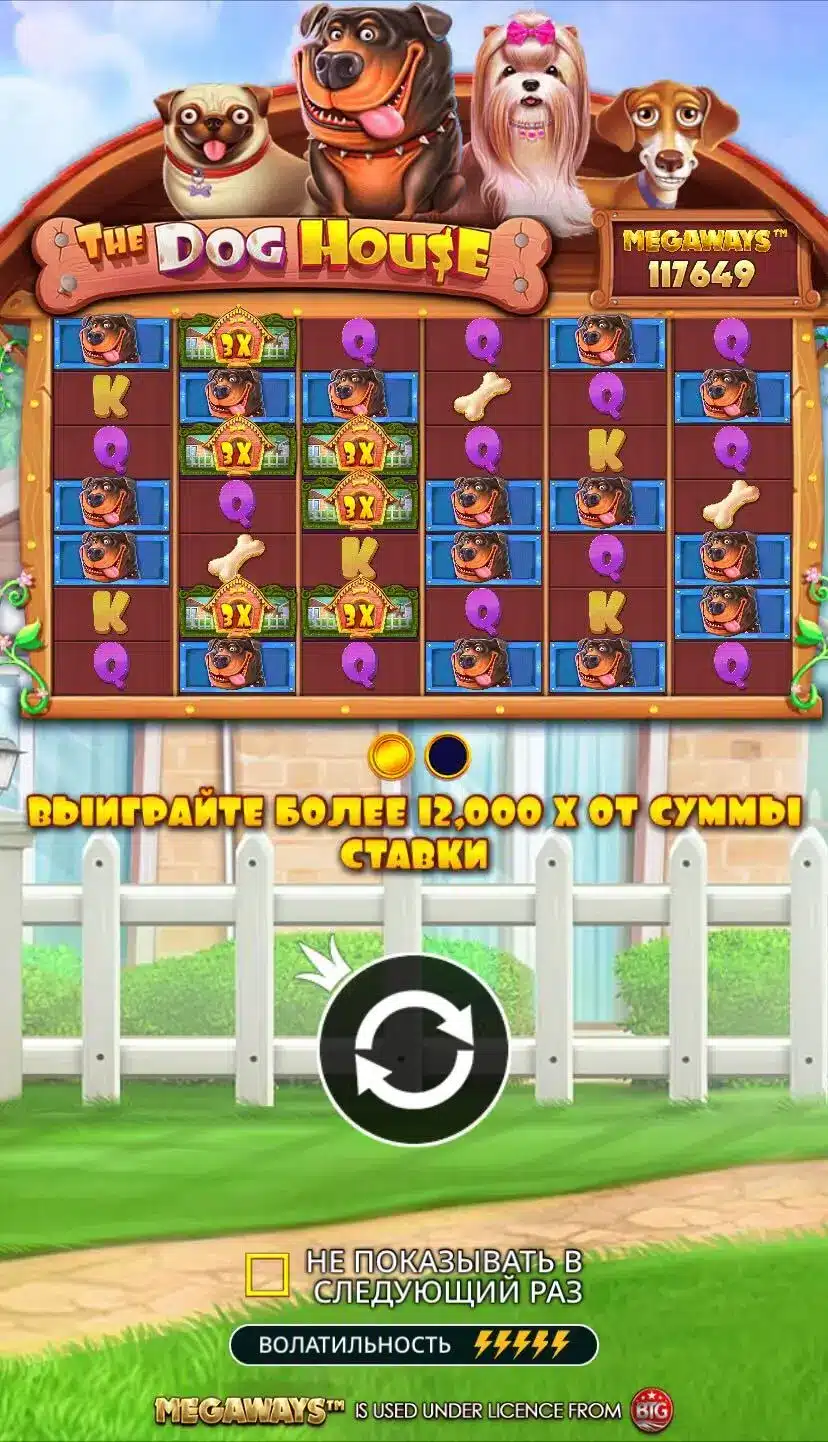Select the first gold intro page dot

pos(391,756)
